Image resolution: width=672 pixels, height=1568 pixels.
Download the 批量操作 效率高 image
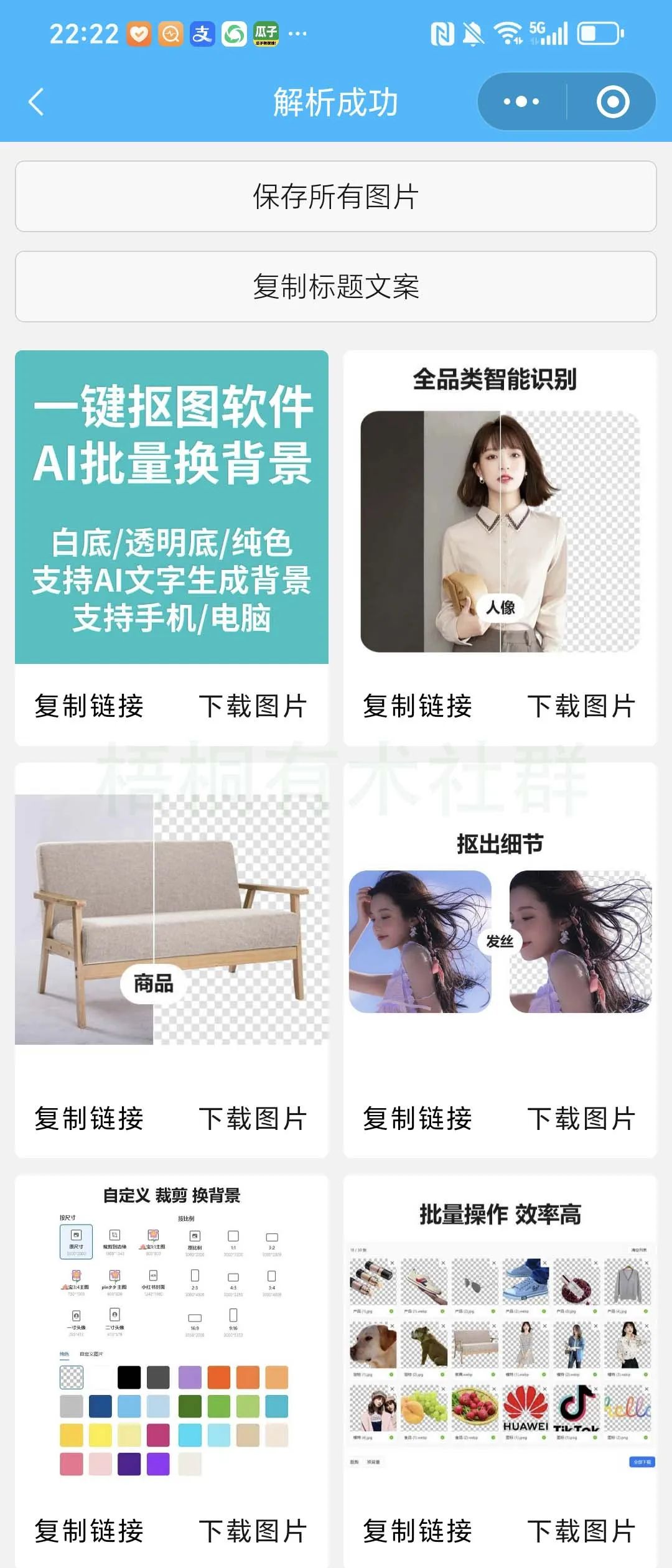(581, 1531)
